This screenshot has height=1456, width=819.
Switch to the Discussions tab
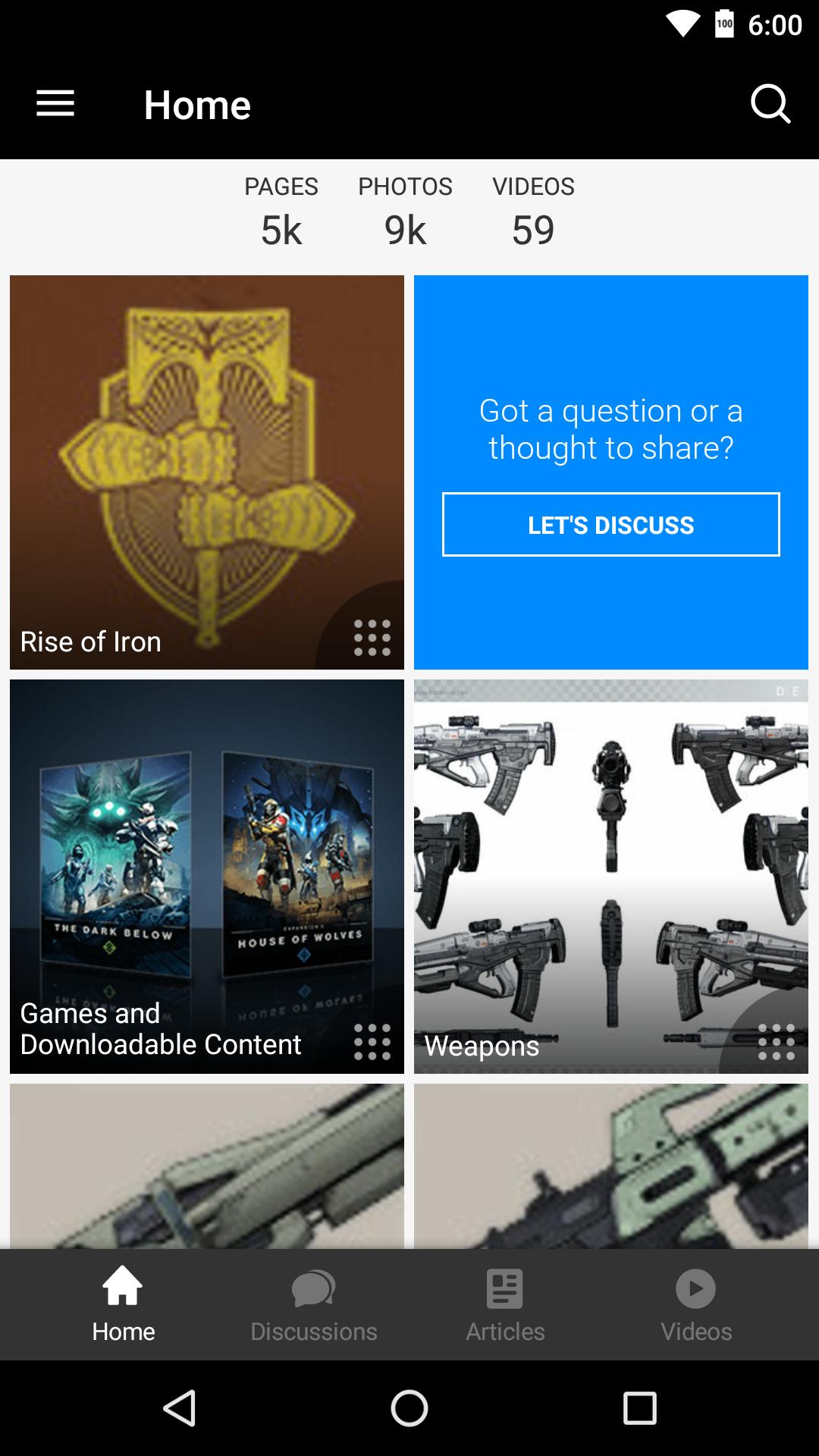pyautogui.click(x=313, y=1305)
